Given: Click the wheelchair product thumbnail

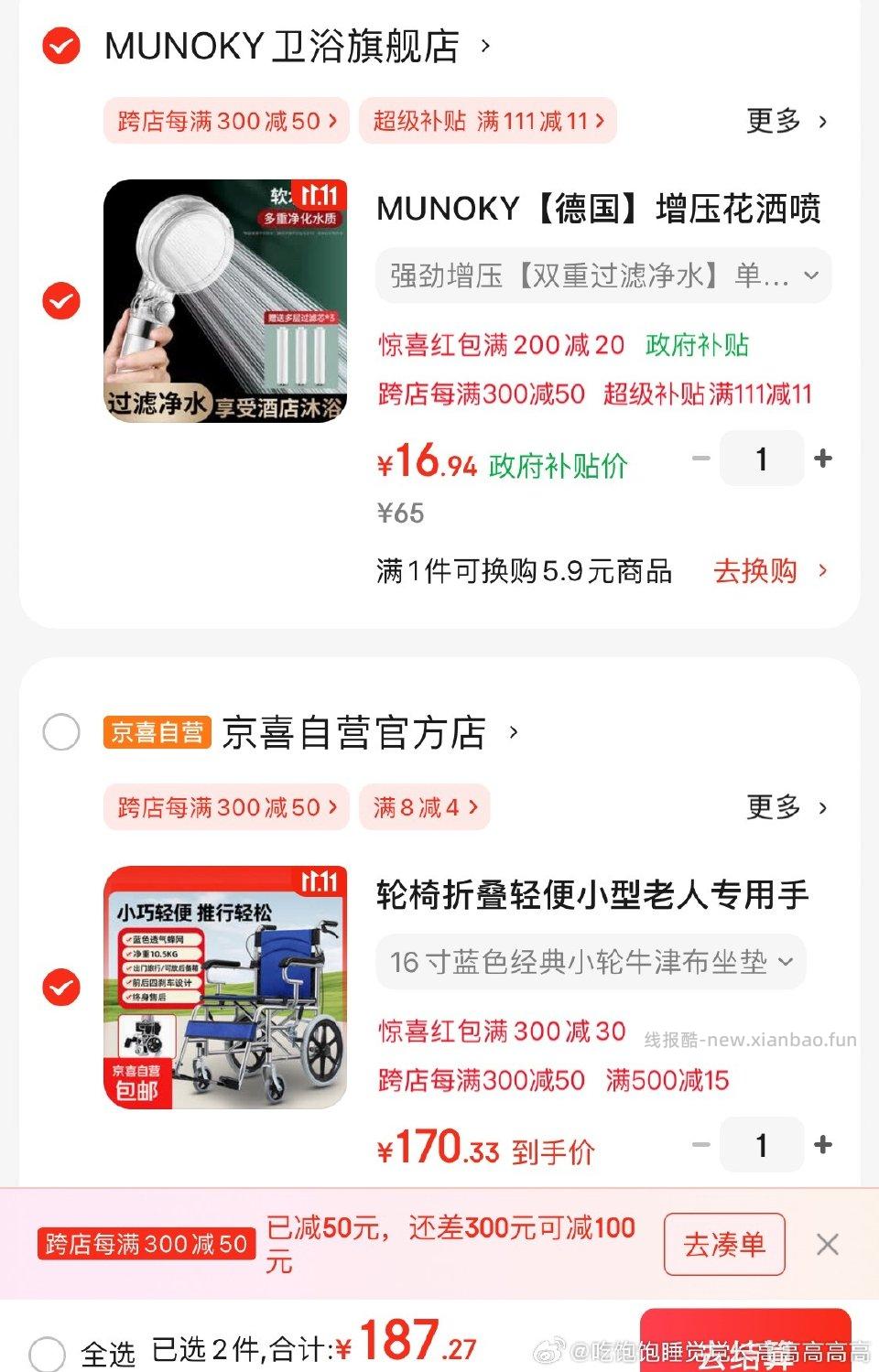Looking at the screenshot, I should click(x=225, y=988).
